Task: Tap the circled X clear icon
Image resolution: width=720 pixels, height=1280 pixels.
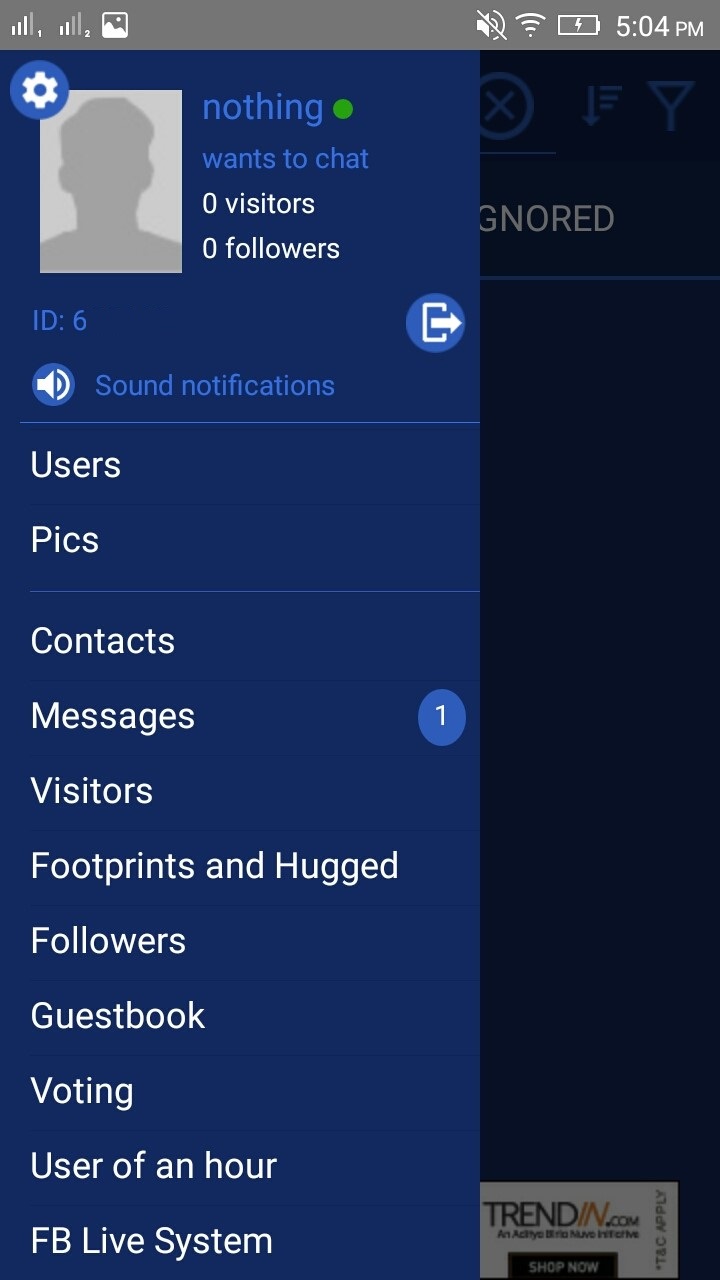Action: click(x=506, y=105)
